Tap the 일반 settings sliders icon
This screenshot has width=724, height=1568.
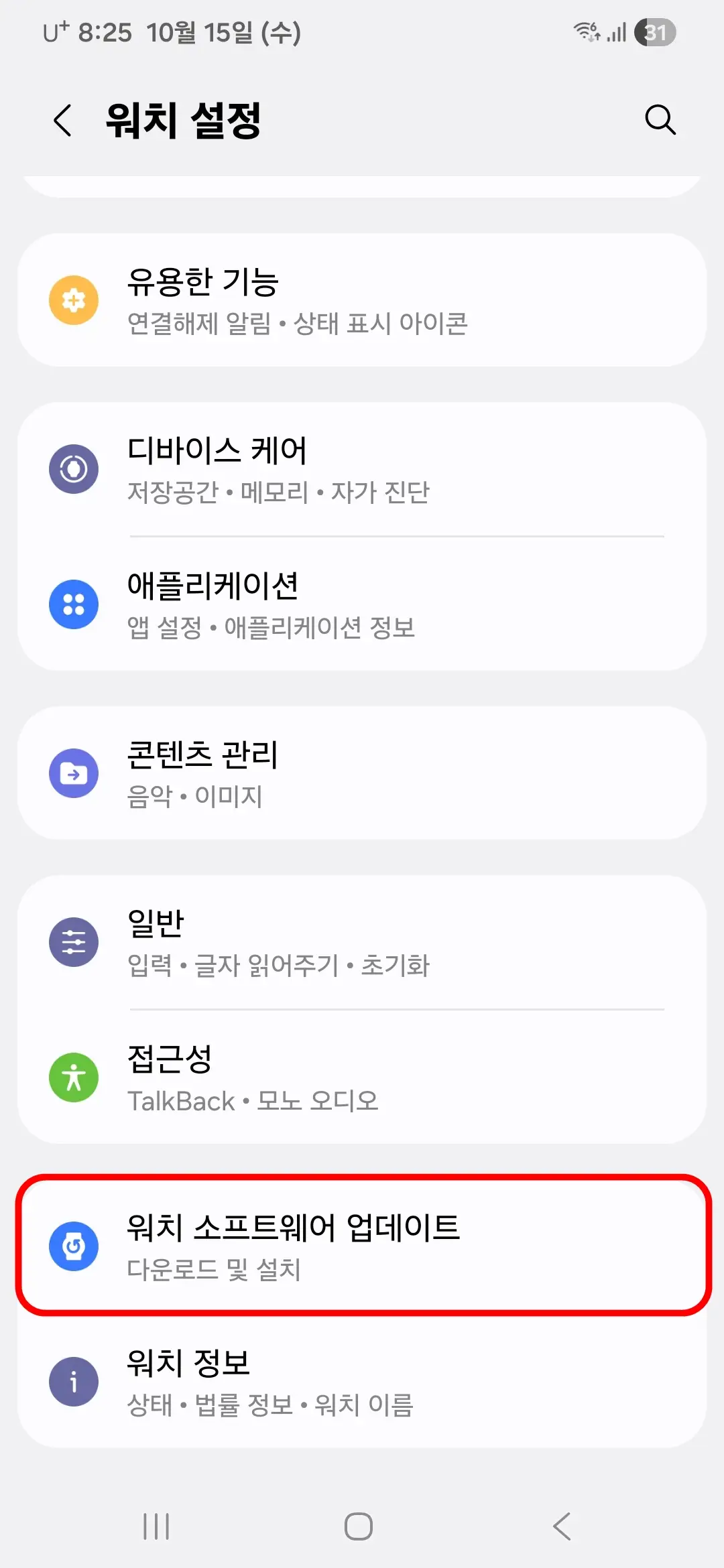74,941
